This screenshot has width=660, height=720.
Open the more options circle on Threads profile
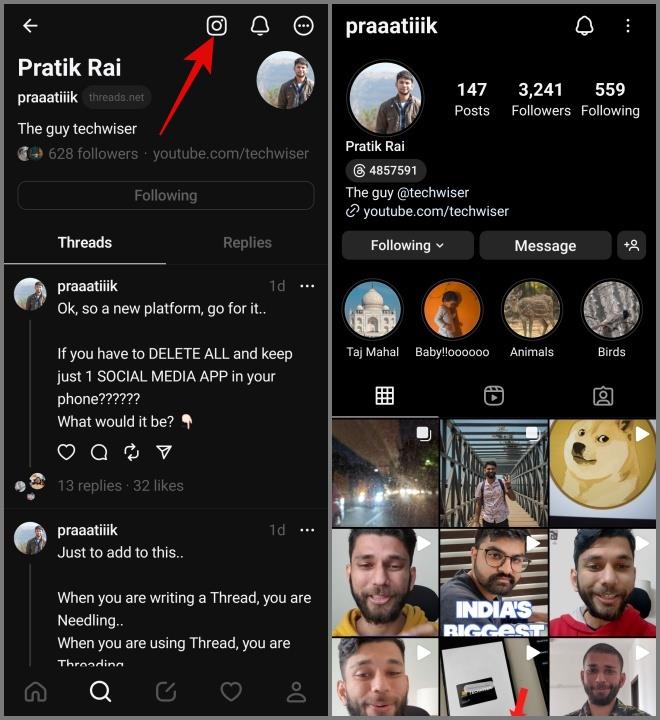pyautogui.click(x=303, y=26)
